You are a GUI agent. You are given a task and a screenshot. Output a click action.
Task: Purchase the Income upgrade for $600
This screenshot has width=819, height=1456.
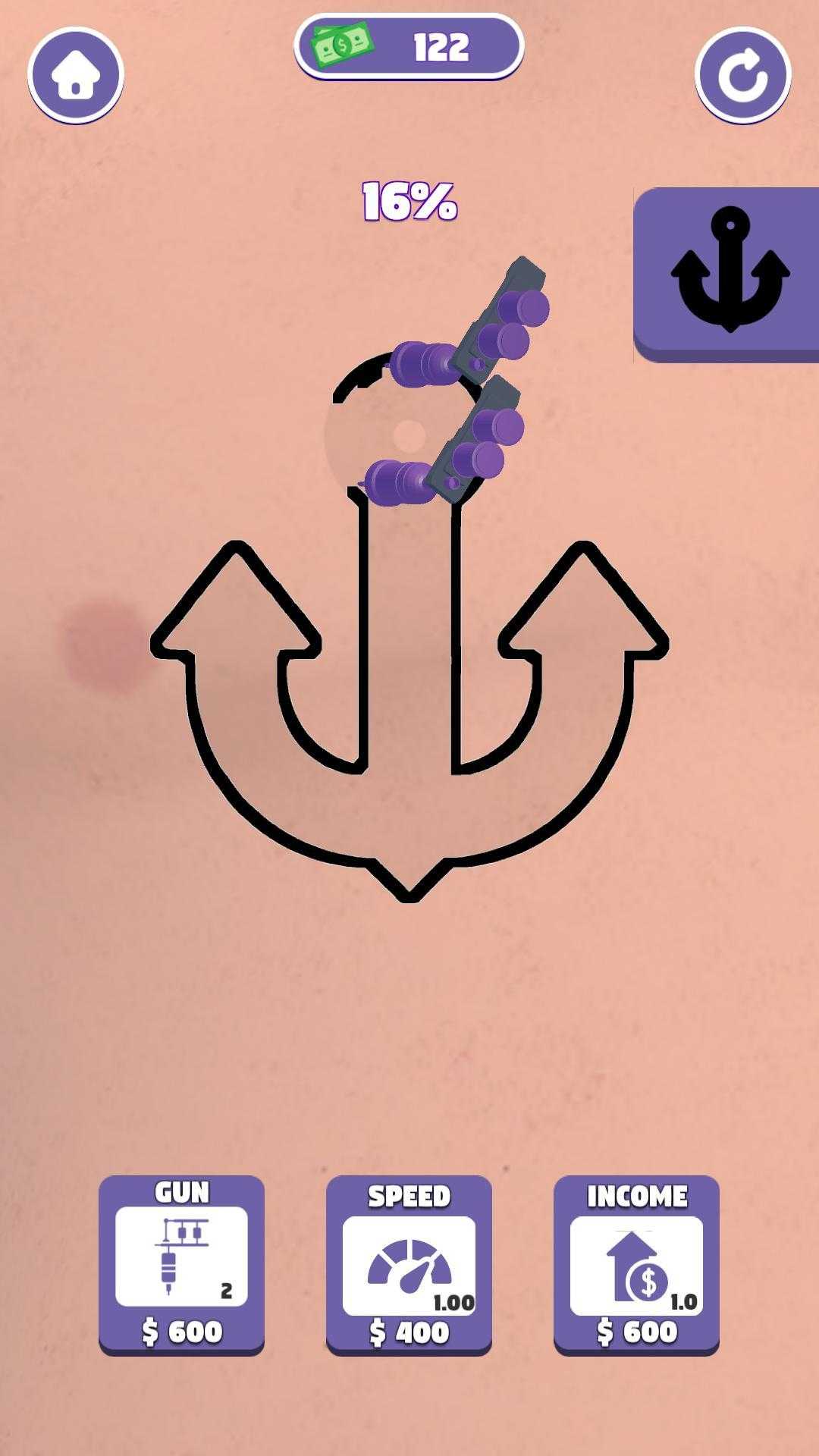tap(636, 1264)
